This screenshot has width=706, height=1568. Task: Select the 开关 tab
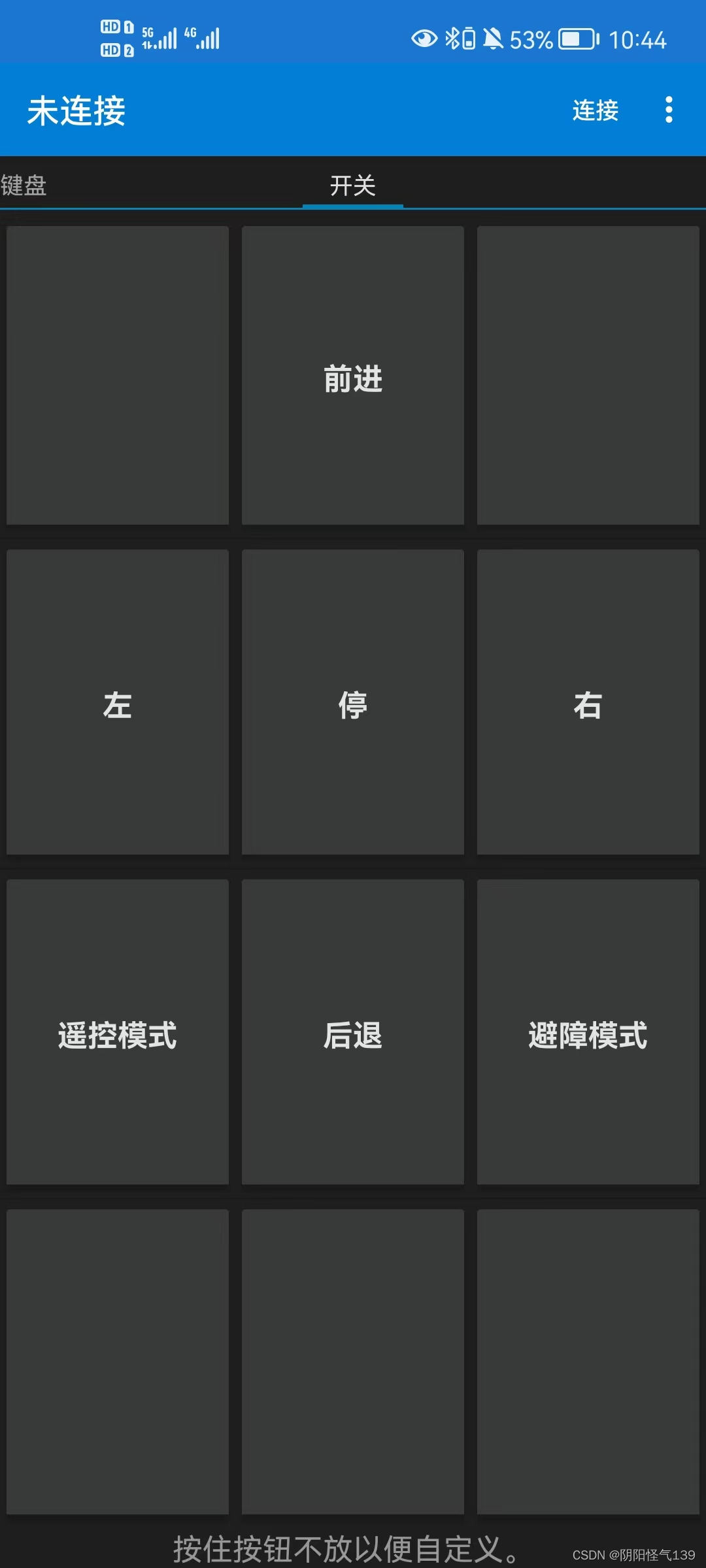(x=353, y=186)
